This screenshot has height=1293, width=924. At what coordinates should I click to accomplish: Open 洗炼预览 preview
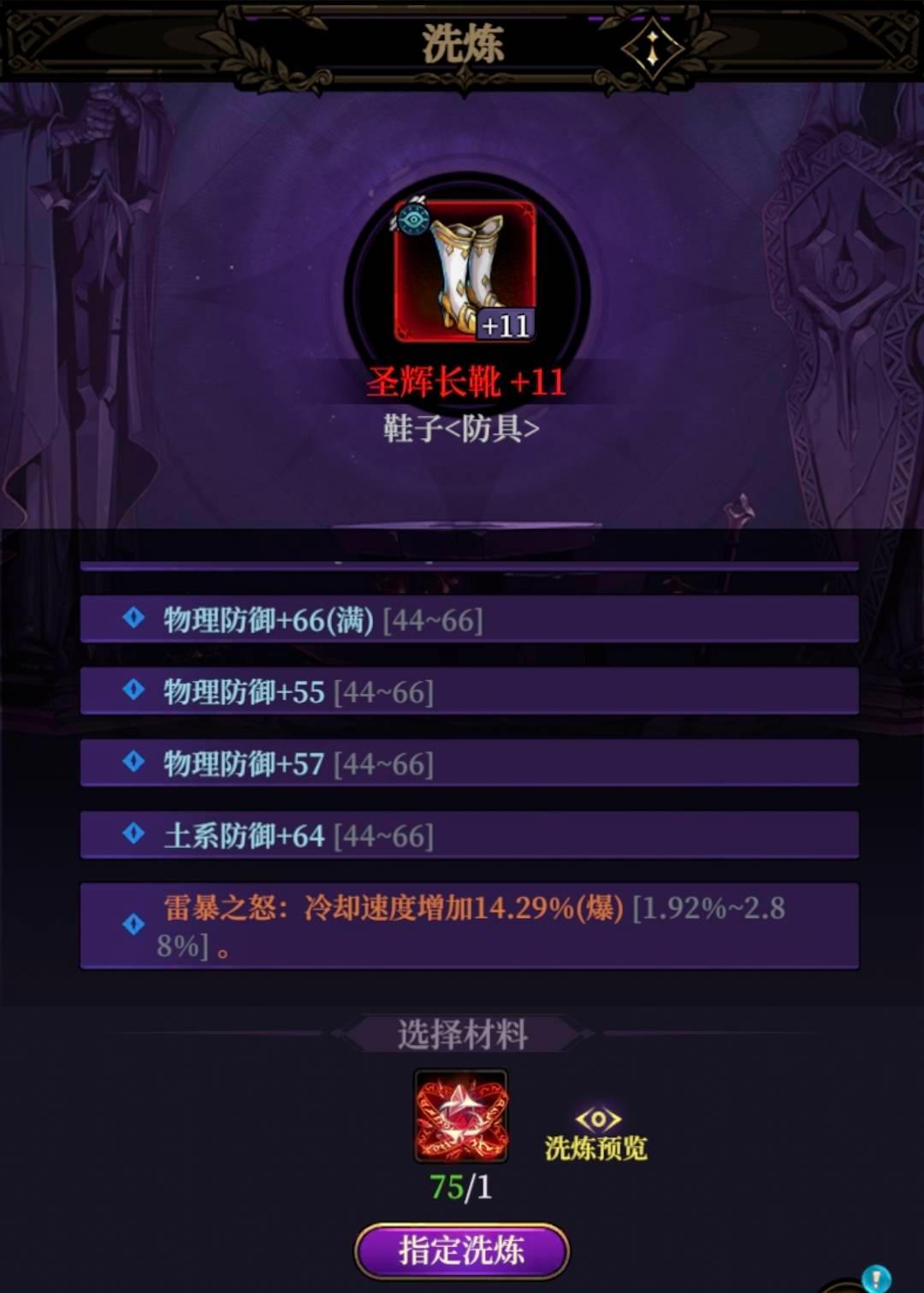point(596,1134)
